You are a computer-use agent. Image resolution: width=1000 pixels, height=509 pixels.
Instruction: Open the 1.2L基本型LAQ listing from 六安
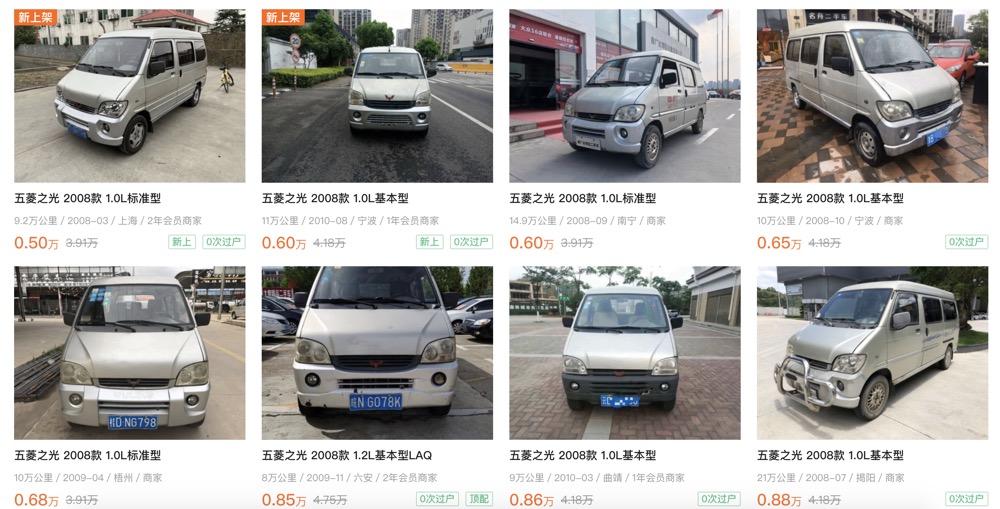click(x=377, y=353)
